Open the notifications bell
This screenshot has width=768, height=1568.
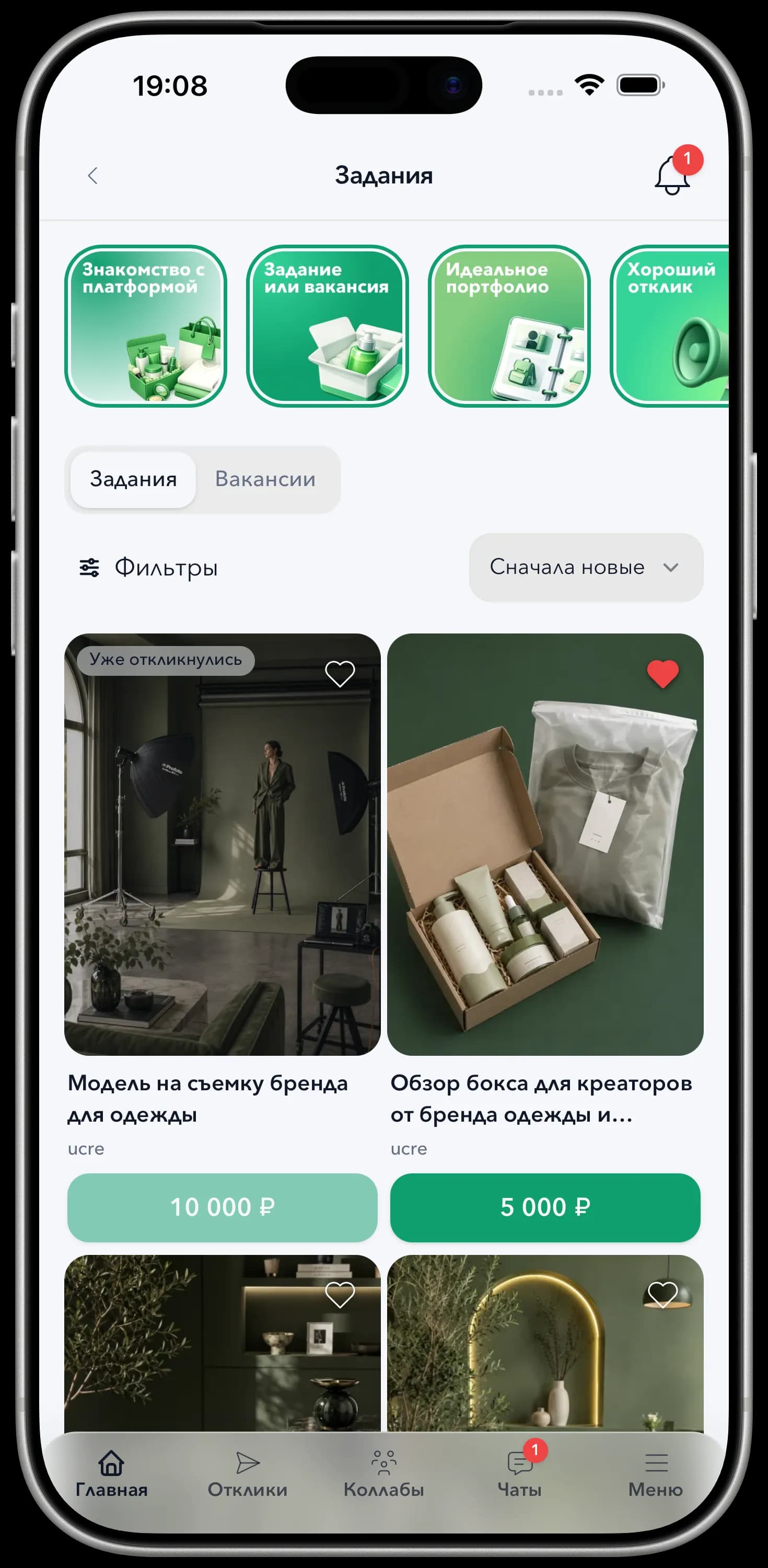[x=672, y=175]
